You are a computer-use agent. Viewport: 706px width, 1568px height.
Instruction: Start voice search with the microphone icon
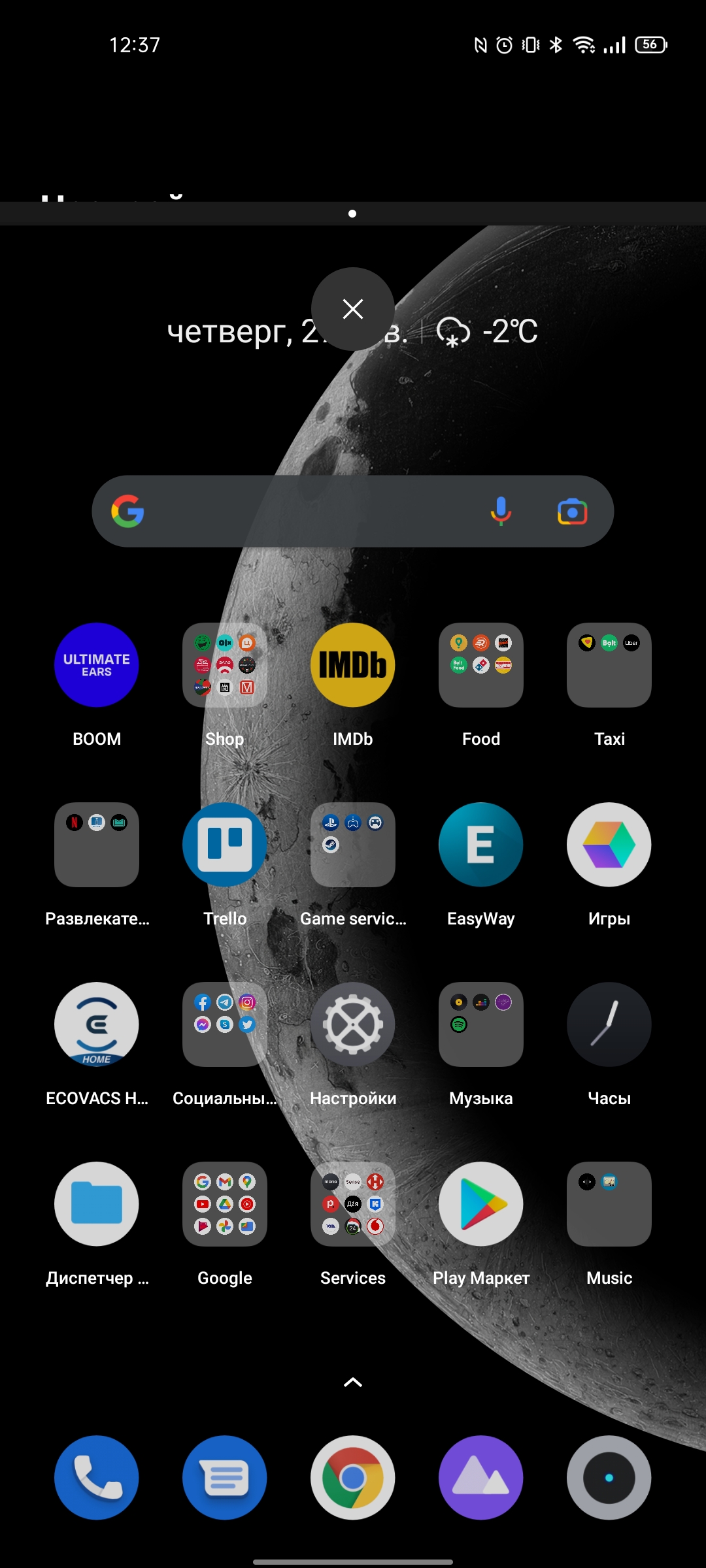[x=501, y=512]
